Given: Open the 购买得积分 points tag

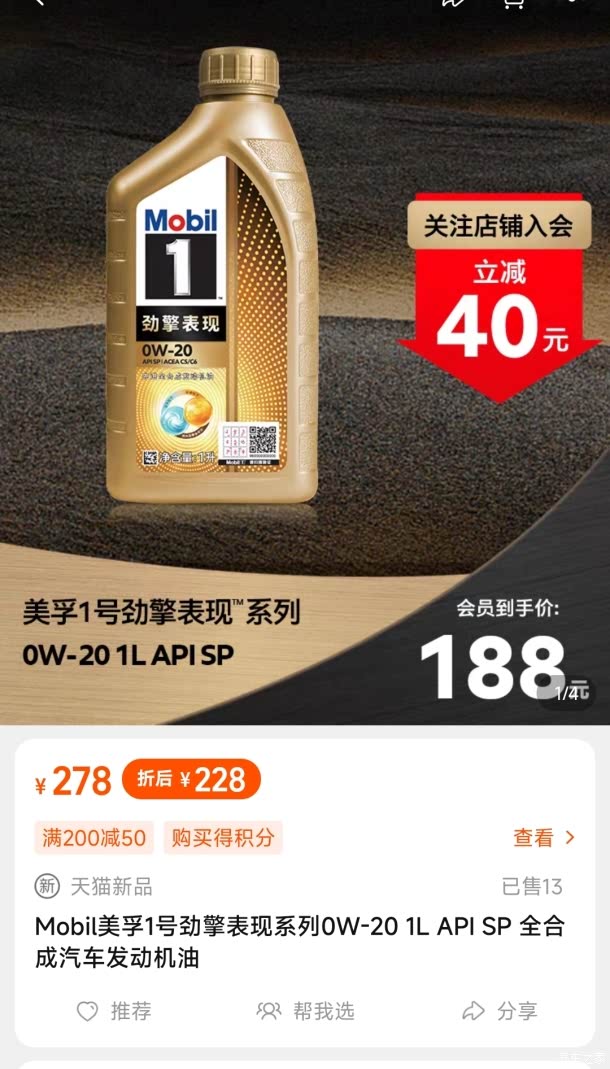Looking at the screenshot, I should pos(223,838).
